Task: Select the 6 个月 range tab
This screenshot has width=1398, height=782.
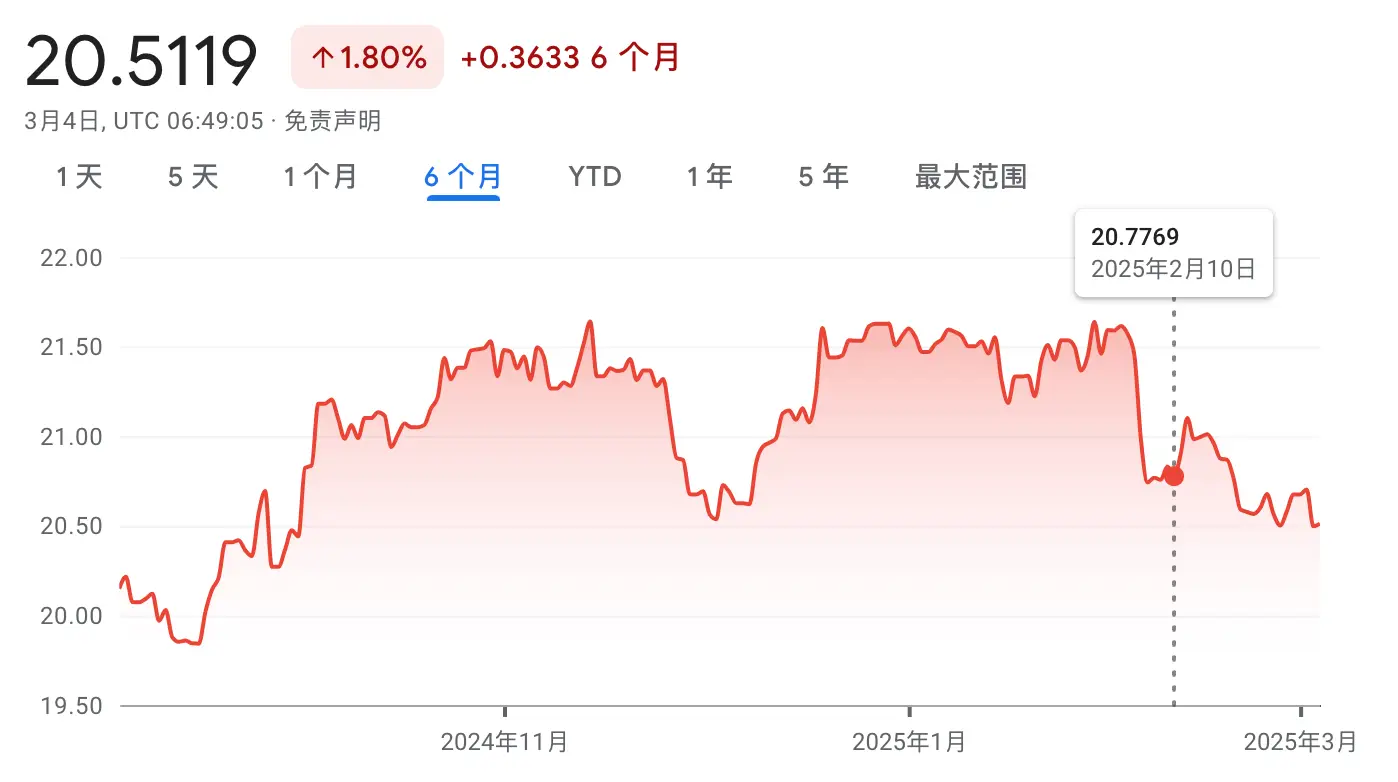Action: [463, 178]
